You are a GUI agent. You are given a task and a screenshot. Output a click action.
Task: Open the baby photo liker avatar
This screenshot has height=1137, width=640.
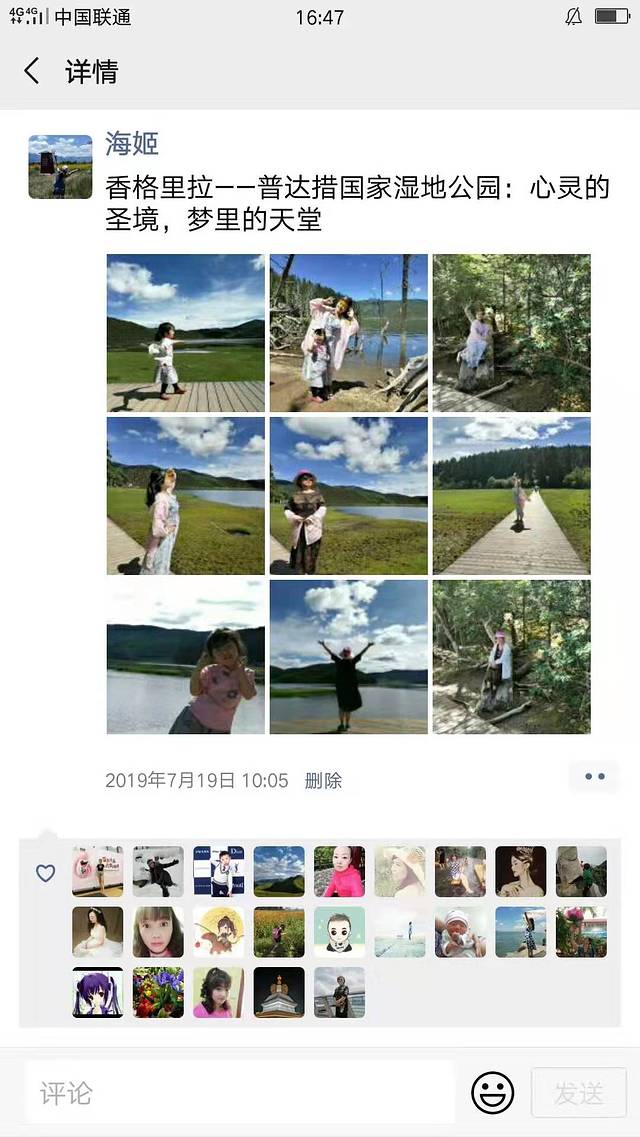click(460, 932)
